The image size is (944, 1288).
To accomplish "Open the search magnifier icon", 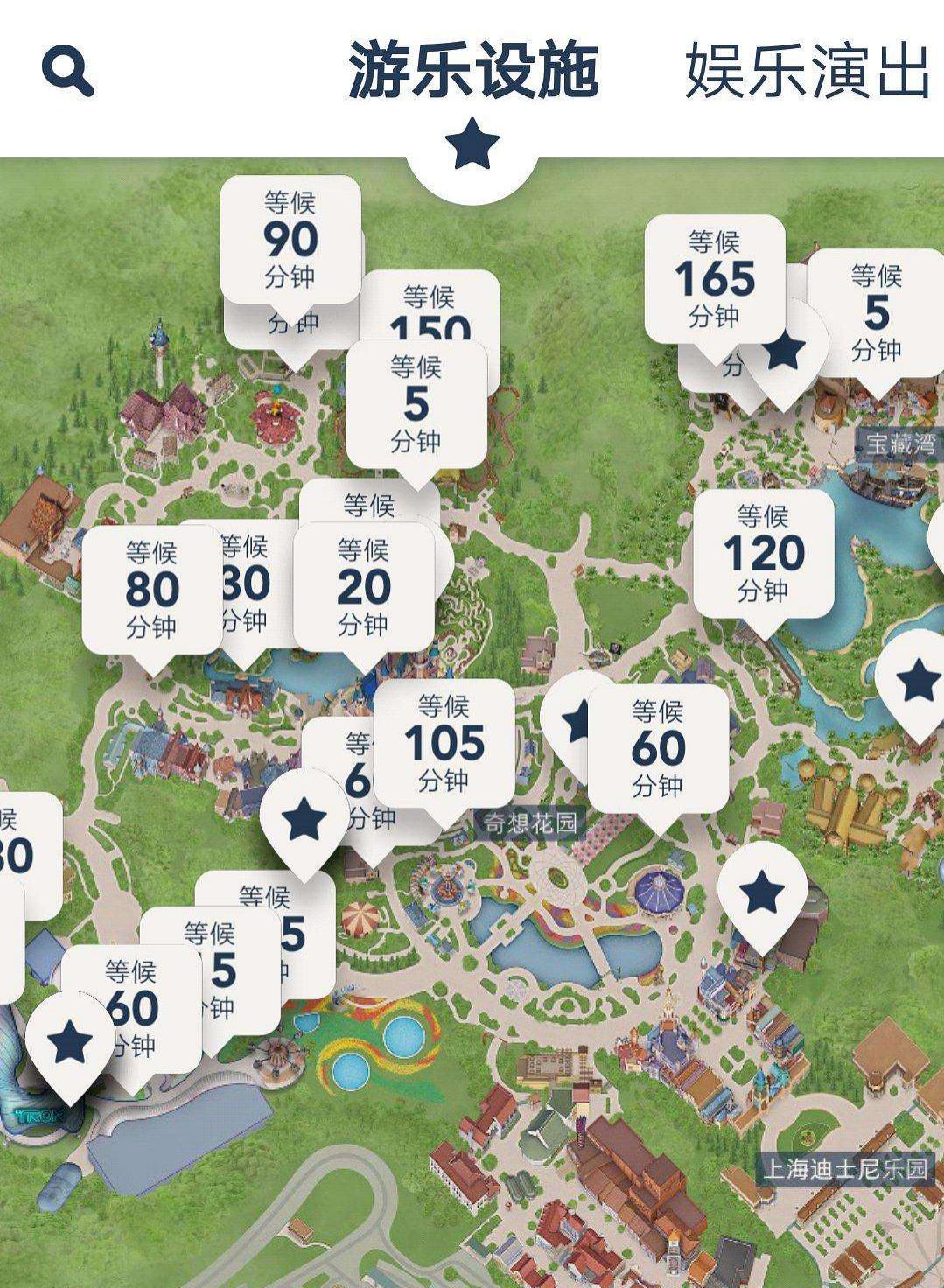I will [67, 70].
